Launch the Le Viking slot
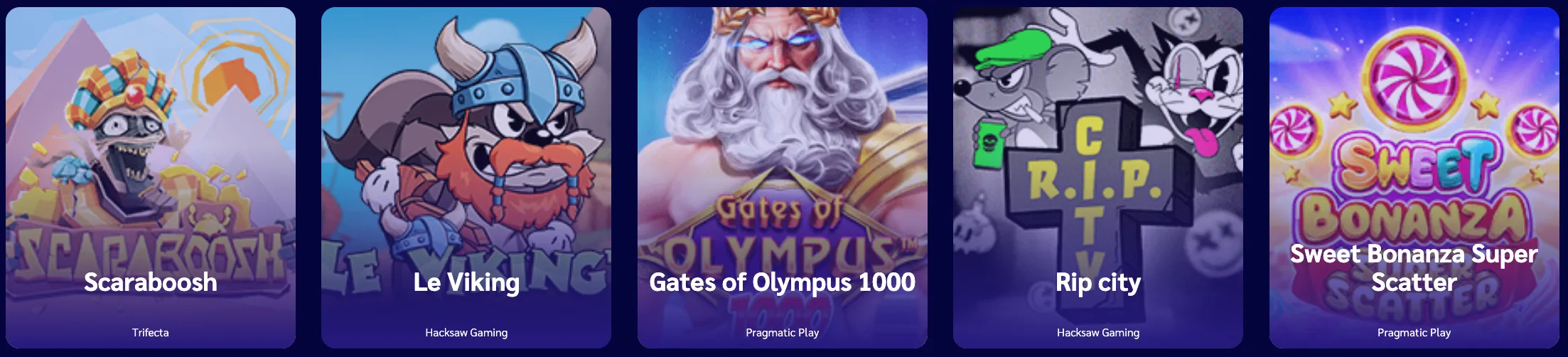Image resolution: width=1568 pixels, height=357 pixels. pos(466,178)
